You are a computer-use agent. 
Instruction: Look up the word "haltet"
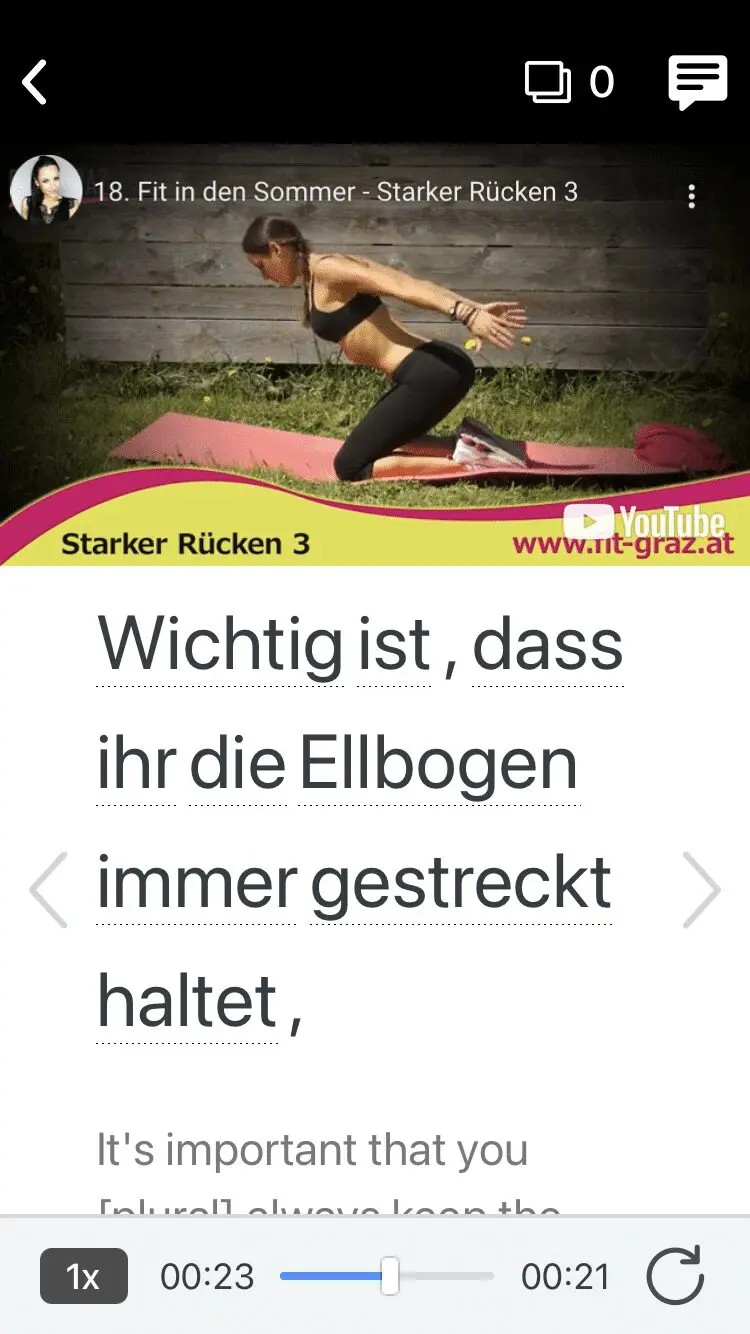pos(187,1002)
